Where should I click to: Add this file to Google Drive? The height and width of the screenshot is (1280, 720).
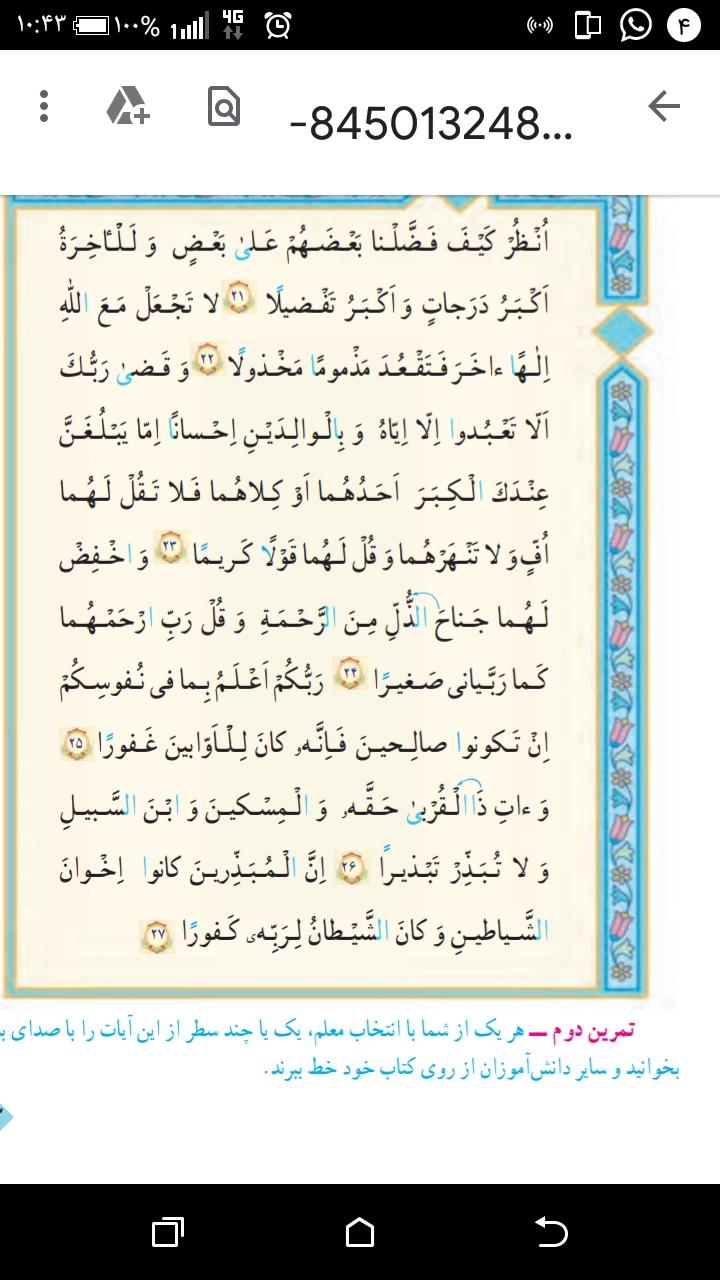128,106
